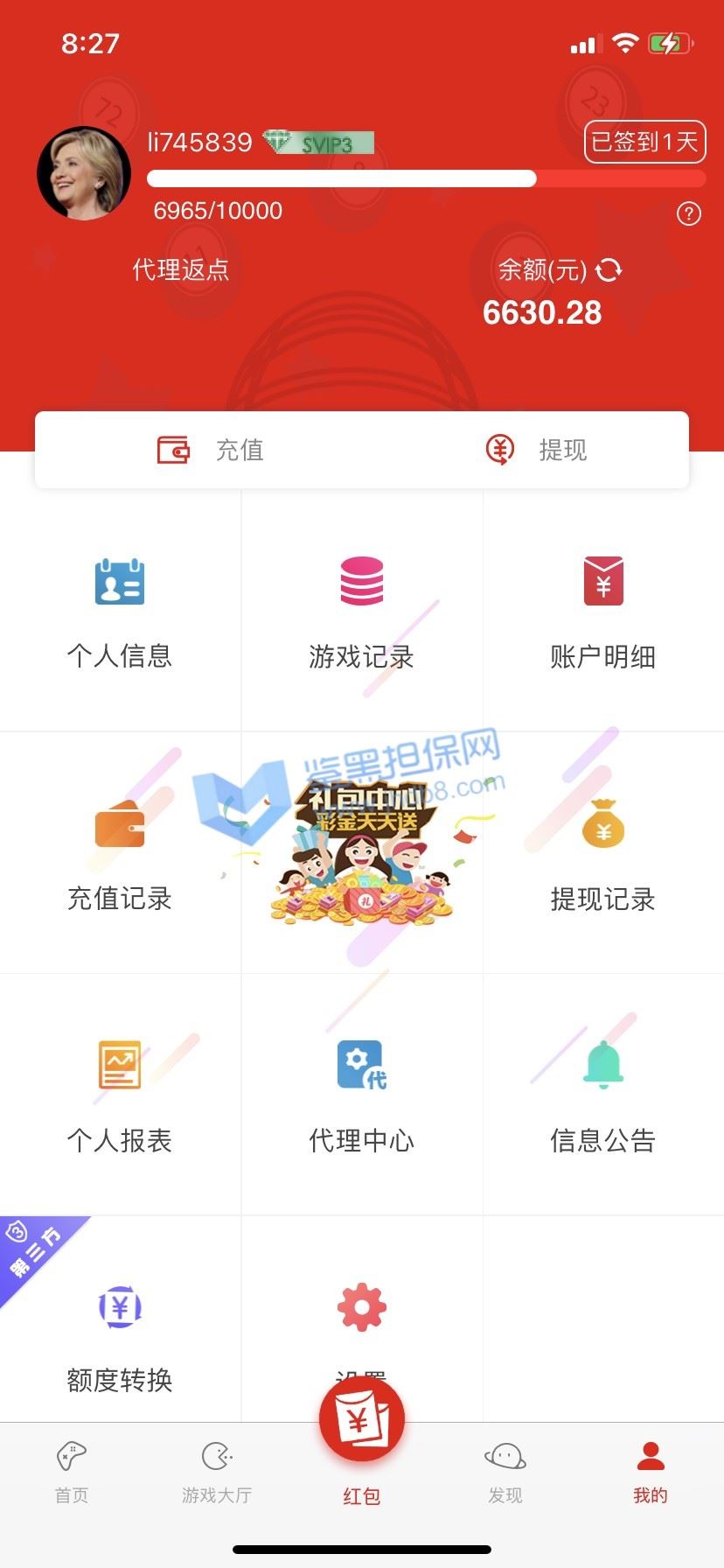Screen dimensions: 724x1568
Task: Tap the profile avatar photo
Action: point(84,173)
